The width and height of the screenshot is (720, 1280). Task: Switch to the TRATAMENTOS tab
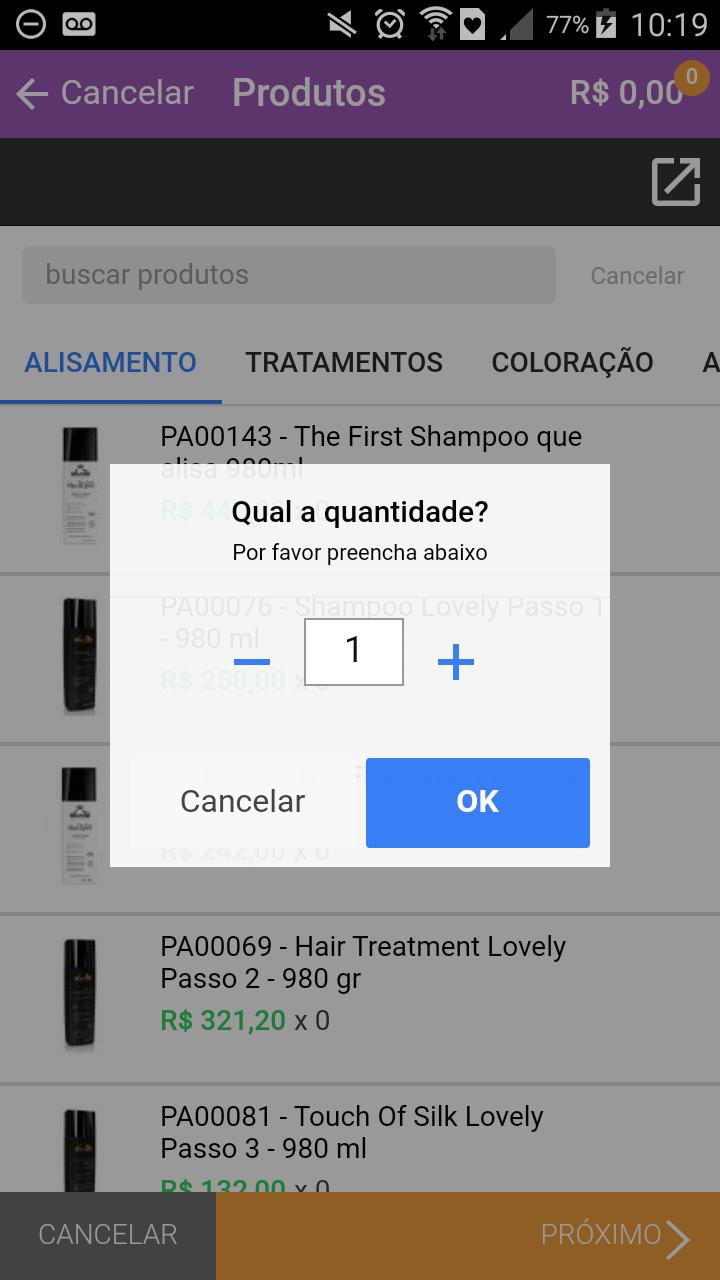coord(344,363)
